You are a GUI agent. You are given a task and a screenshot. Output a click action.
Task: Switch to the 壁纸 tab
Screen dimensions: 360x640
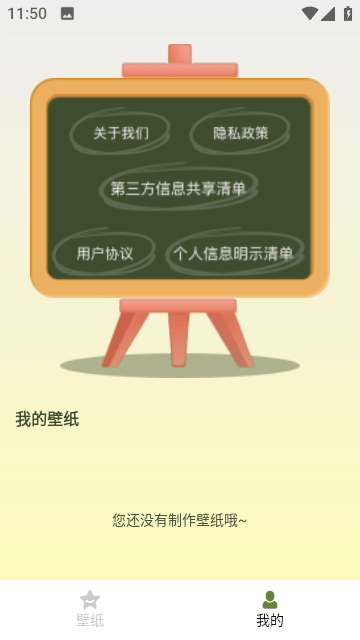click(x=90, y=609)
